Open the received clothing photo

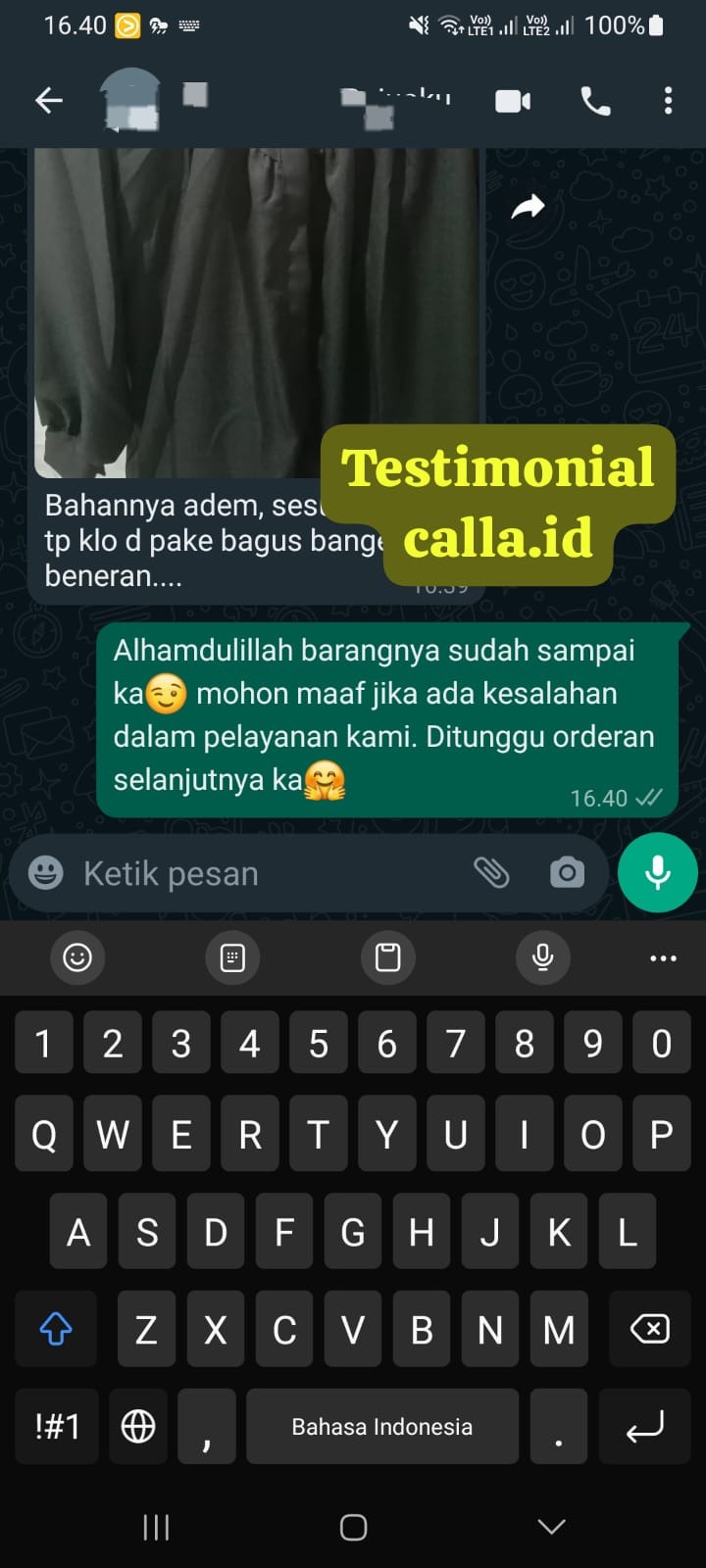[257, 304]
